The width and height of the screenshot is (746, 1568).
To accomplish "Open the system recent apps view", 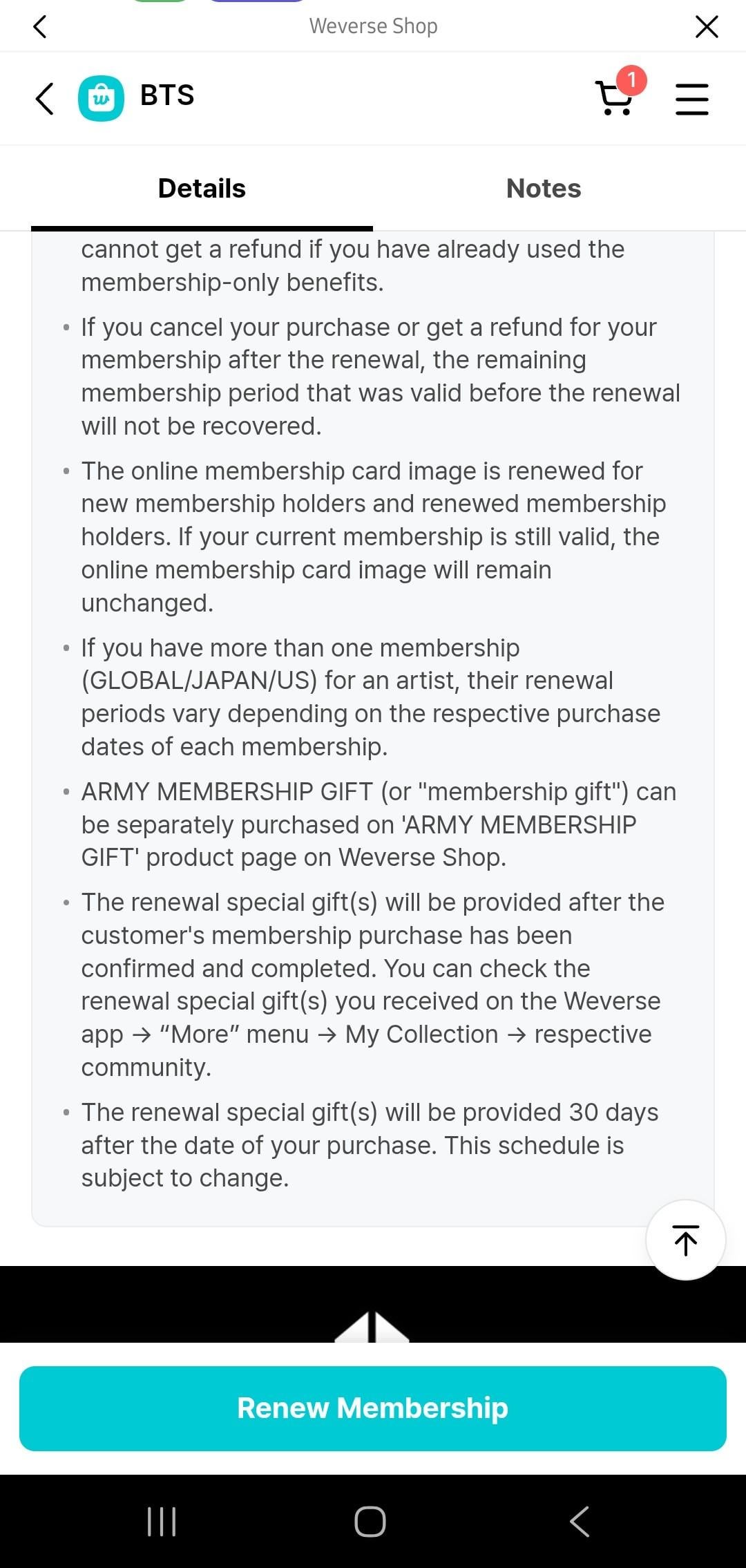I will (162, 1522).
